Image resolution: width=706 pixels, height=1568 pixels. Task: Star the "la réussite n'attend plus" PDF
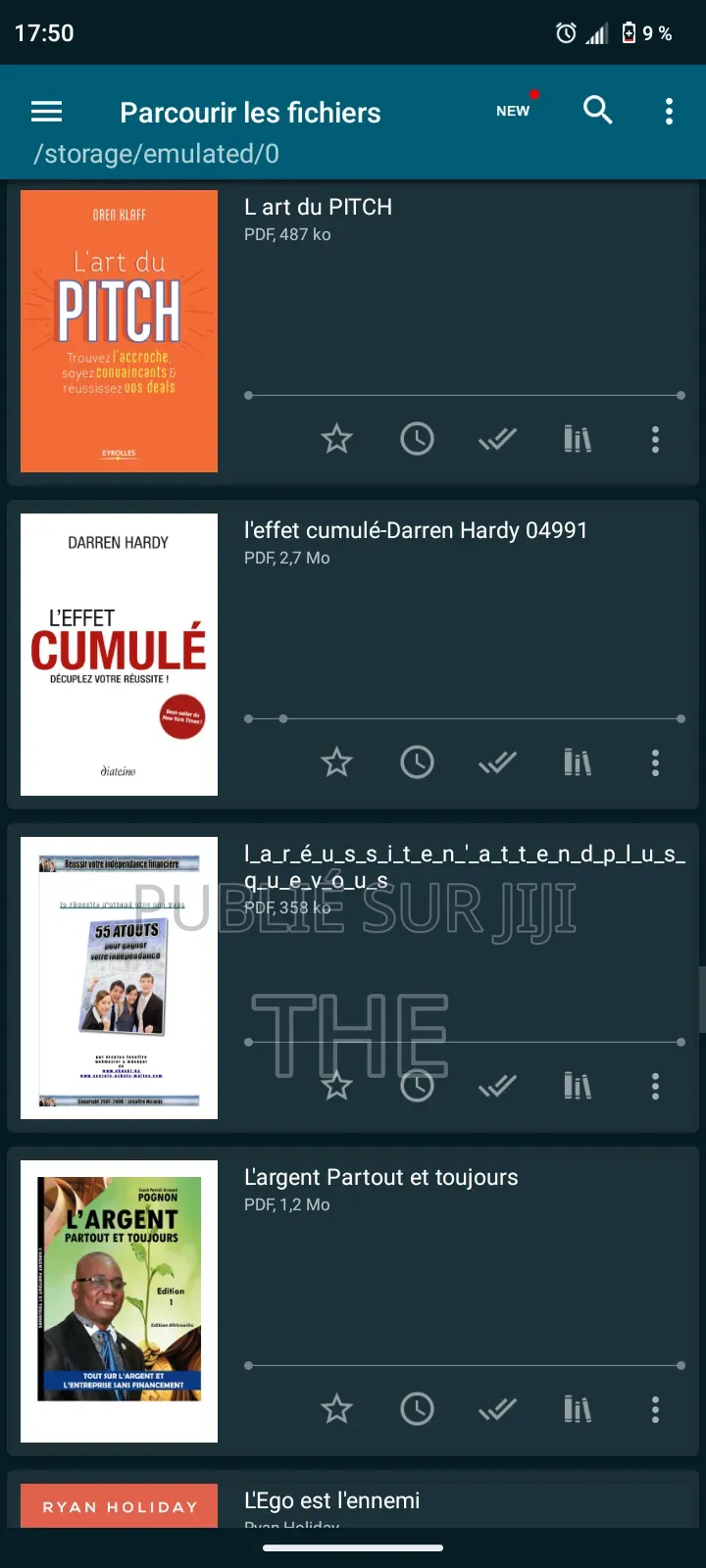pos(336,1086)
